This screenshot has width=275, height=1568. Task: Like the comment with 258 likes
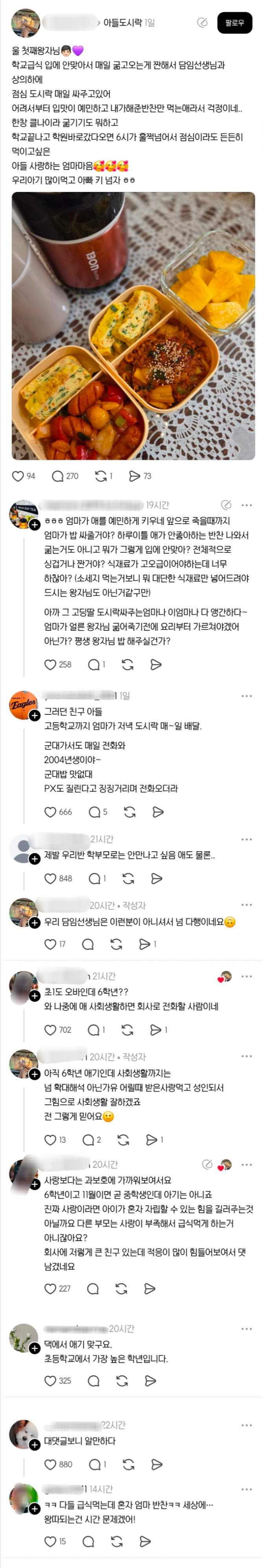[51, 665]
